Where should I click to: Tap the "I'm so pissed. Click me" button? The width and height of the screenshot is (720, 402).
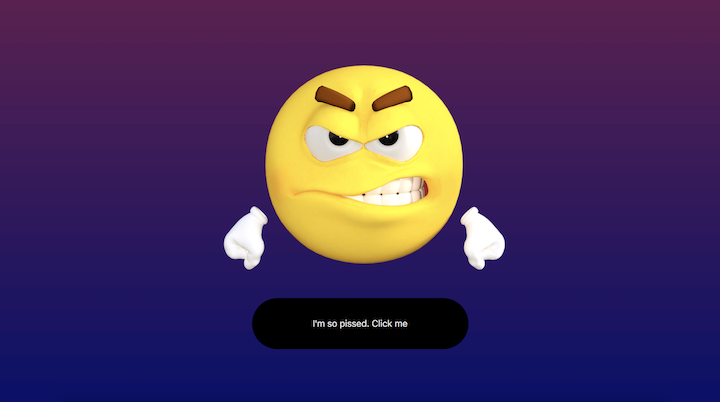360,323
